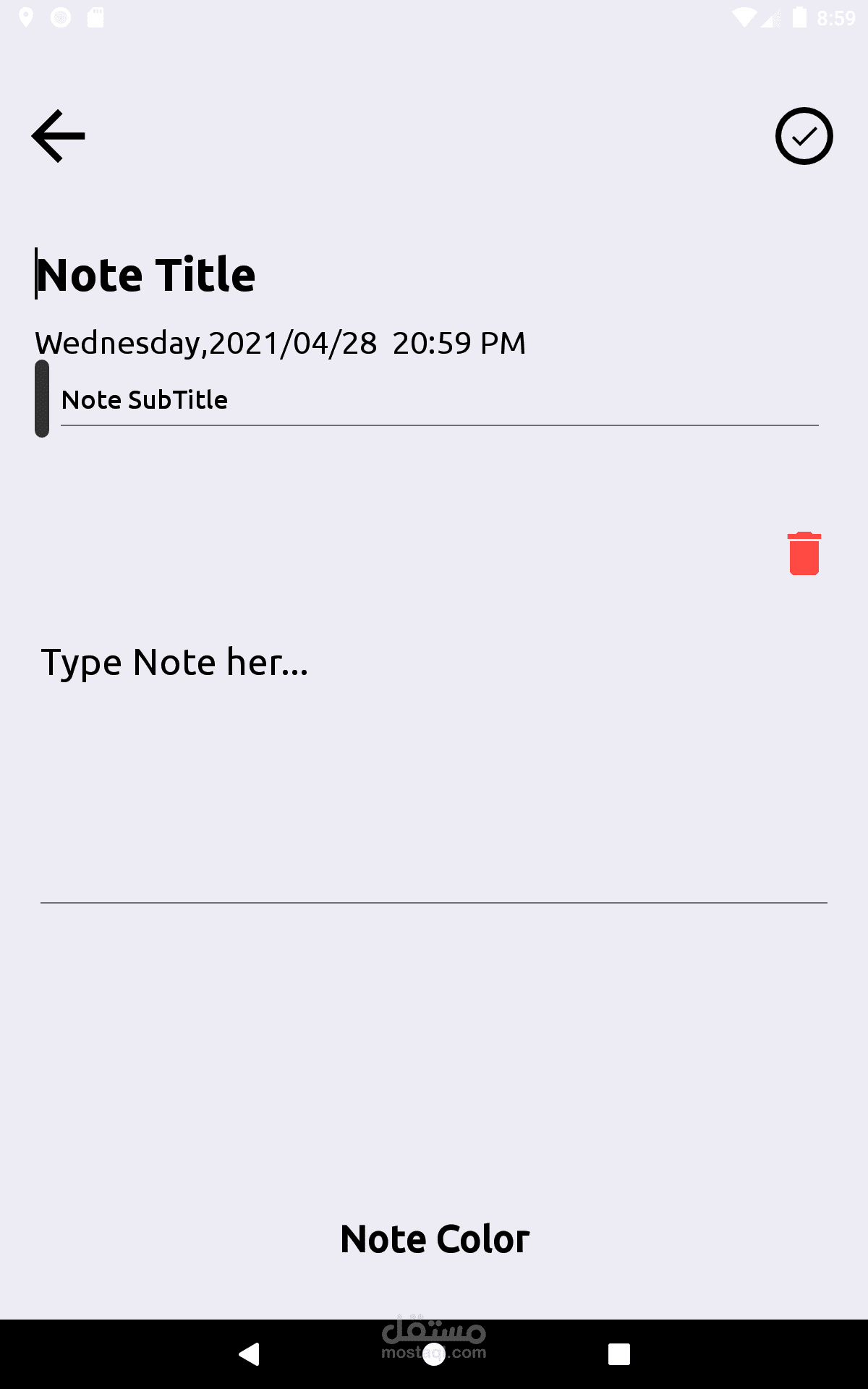This screenshot has height=1389, width=868.
Task: Save note with the checkmark icon
Action: coord(804,136)
